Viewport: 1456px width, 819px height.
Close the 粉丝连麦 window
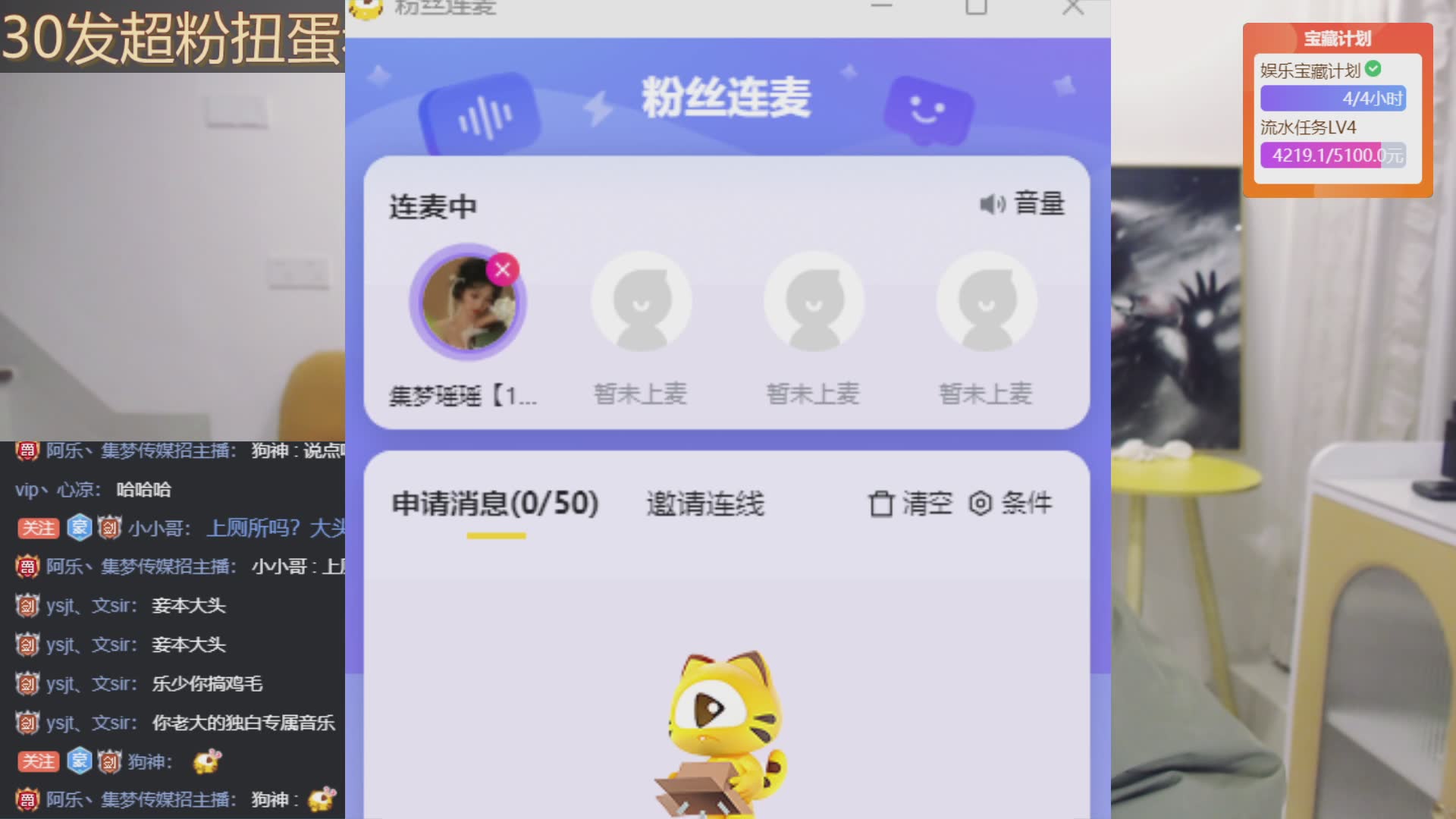tap(1072, 8)
